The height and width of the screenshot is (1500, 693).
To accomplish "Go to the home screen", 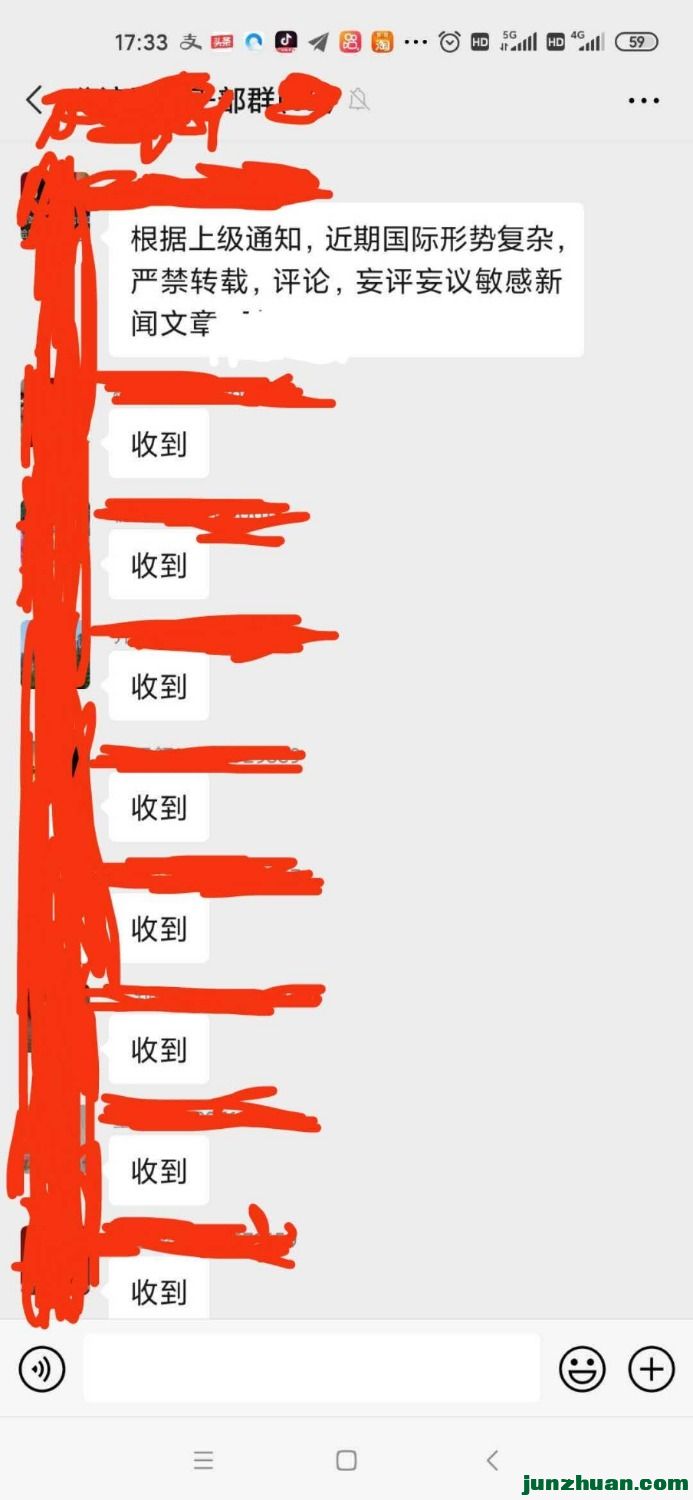I will 346,1460.
